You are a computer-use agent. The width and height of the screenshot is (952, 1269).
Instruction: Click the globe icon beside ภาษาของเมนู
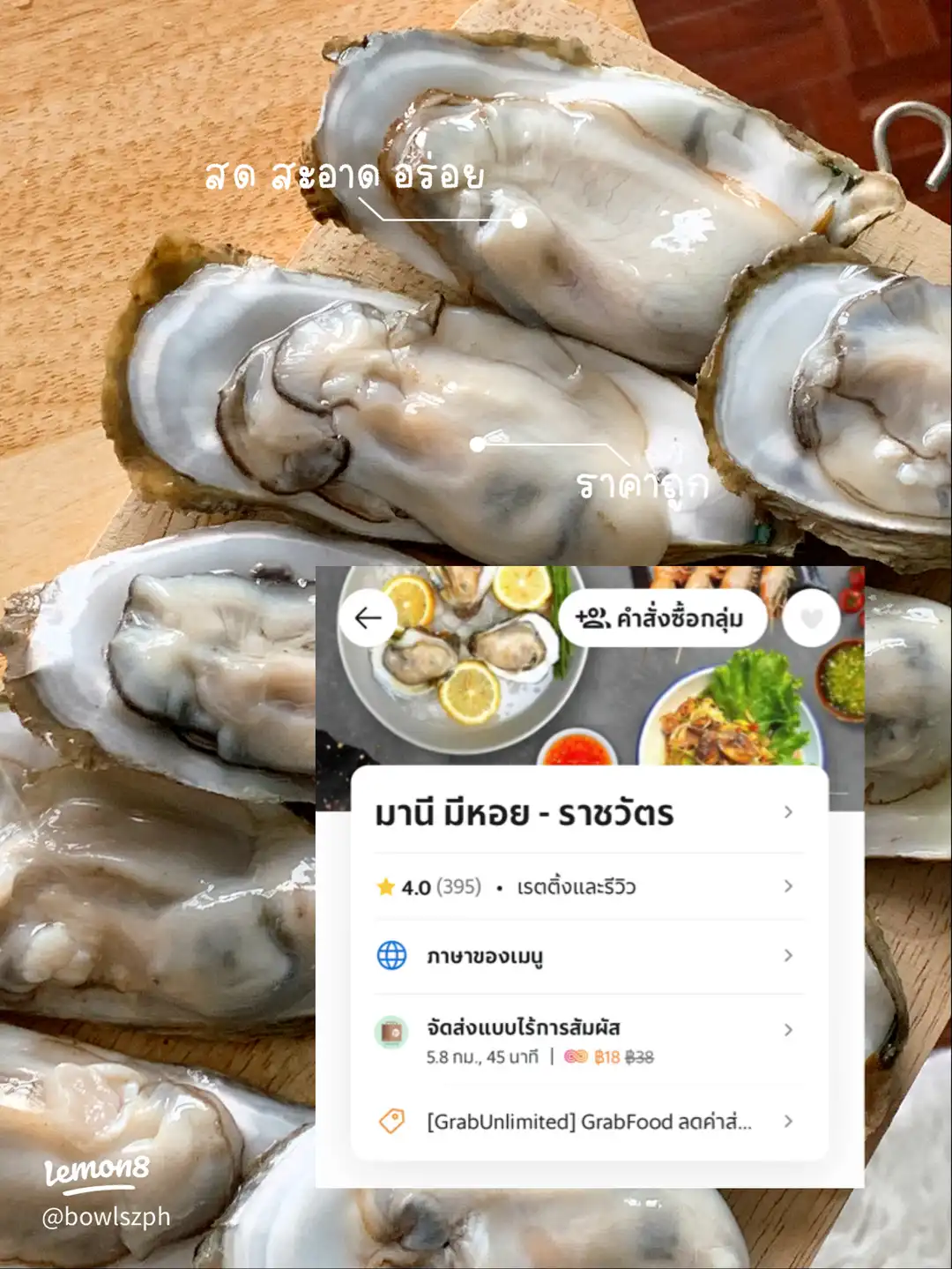pos(390,955)
